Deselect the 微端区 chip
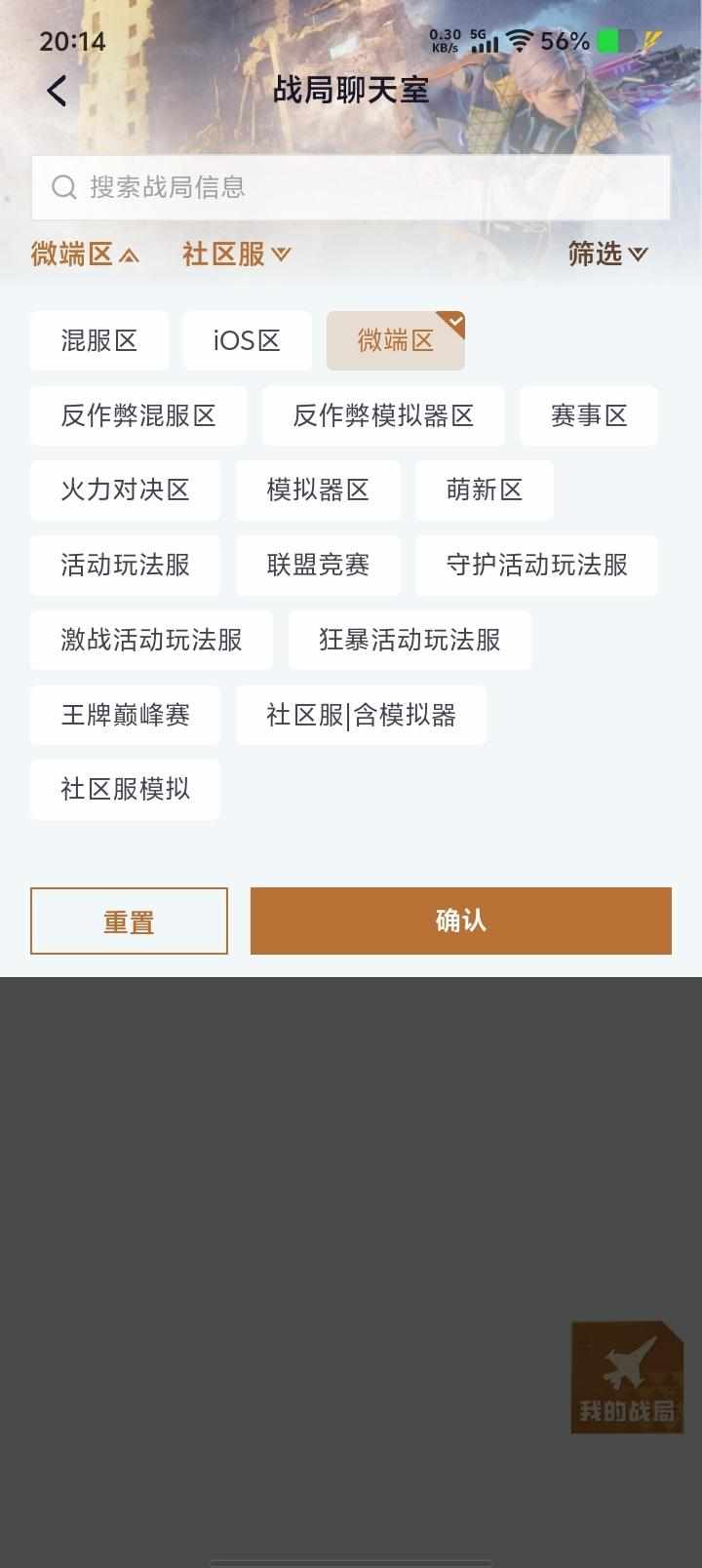702x1568 pixels. (395, 340)
